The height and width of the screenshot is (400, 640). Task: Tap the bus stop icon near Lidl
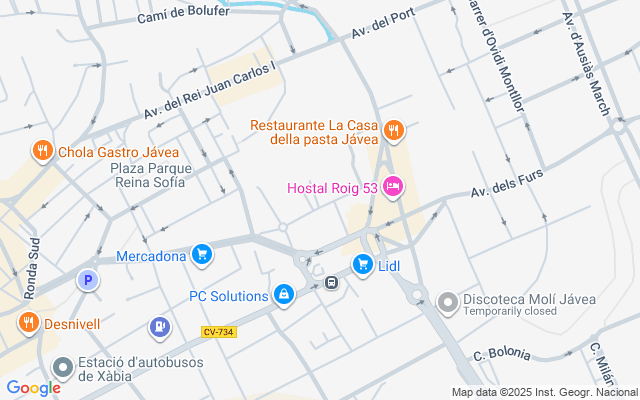click(x=331, y=282)
